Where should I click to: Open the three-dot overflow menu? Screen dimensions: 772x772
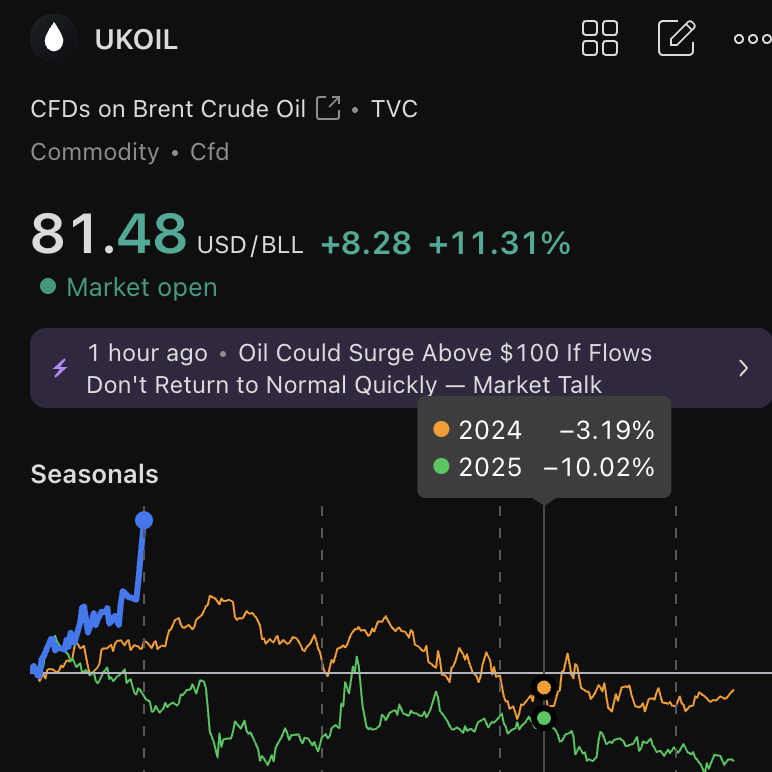(751, 39)
